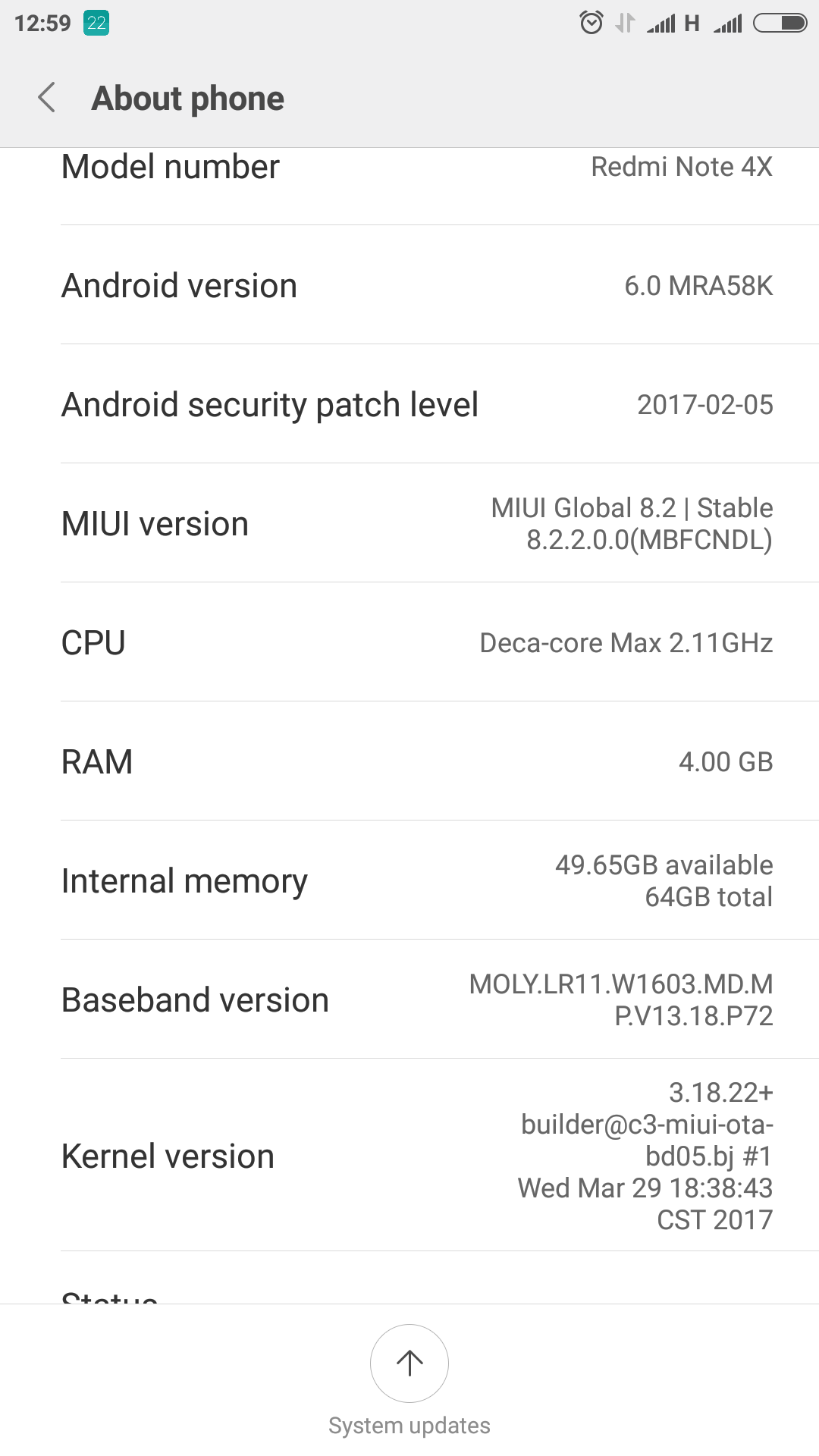
Task: Tap the CPU row
Action: pos(409,642)
